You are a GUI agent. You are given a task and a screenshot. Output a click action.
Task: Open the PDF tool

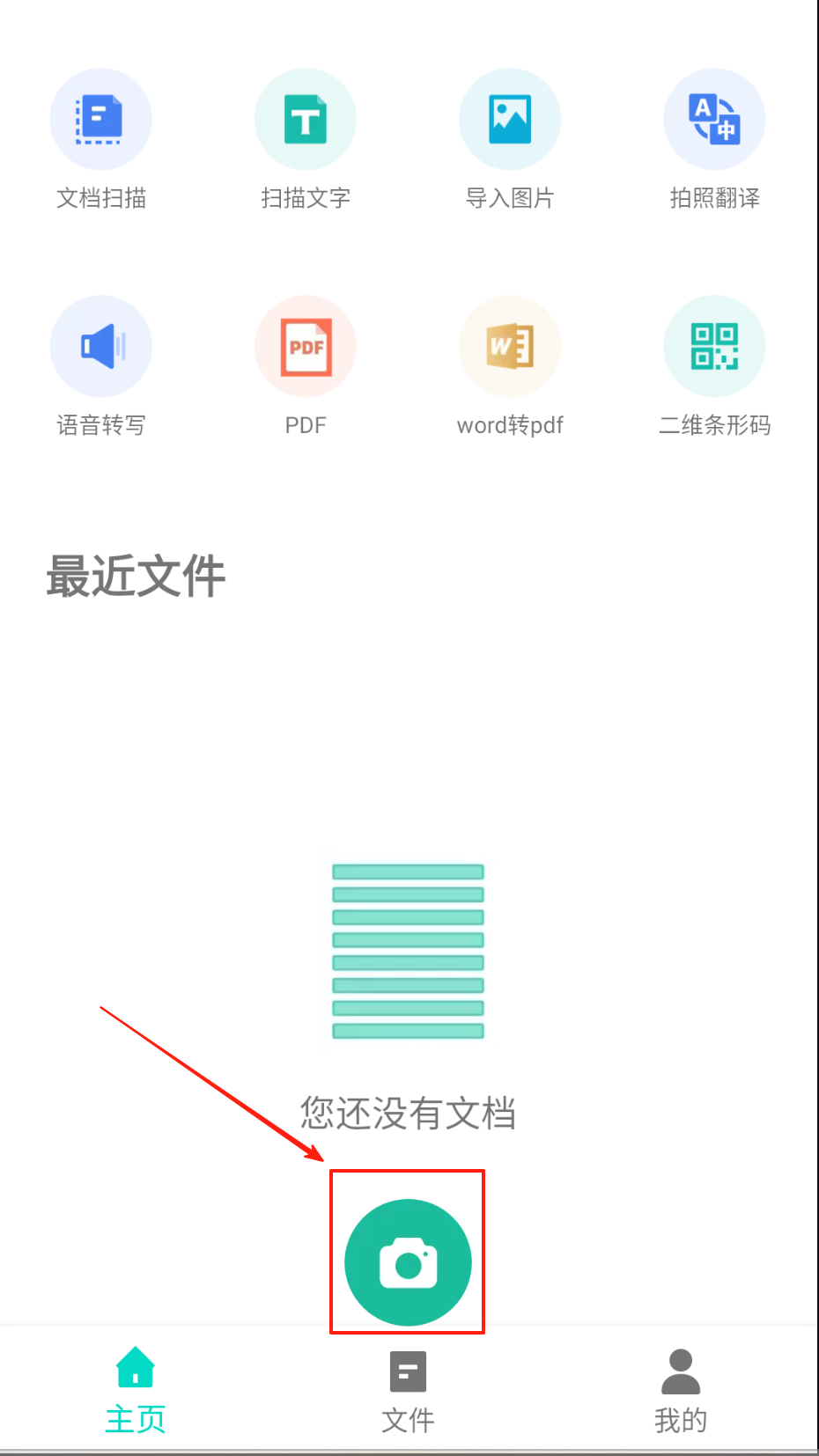(306, 347)
